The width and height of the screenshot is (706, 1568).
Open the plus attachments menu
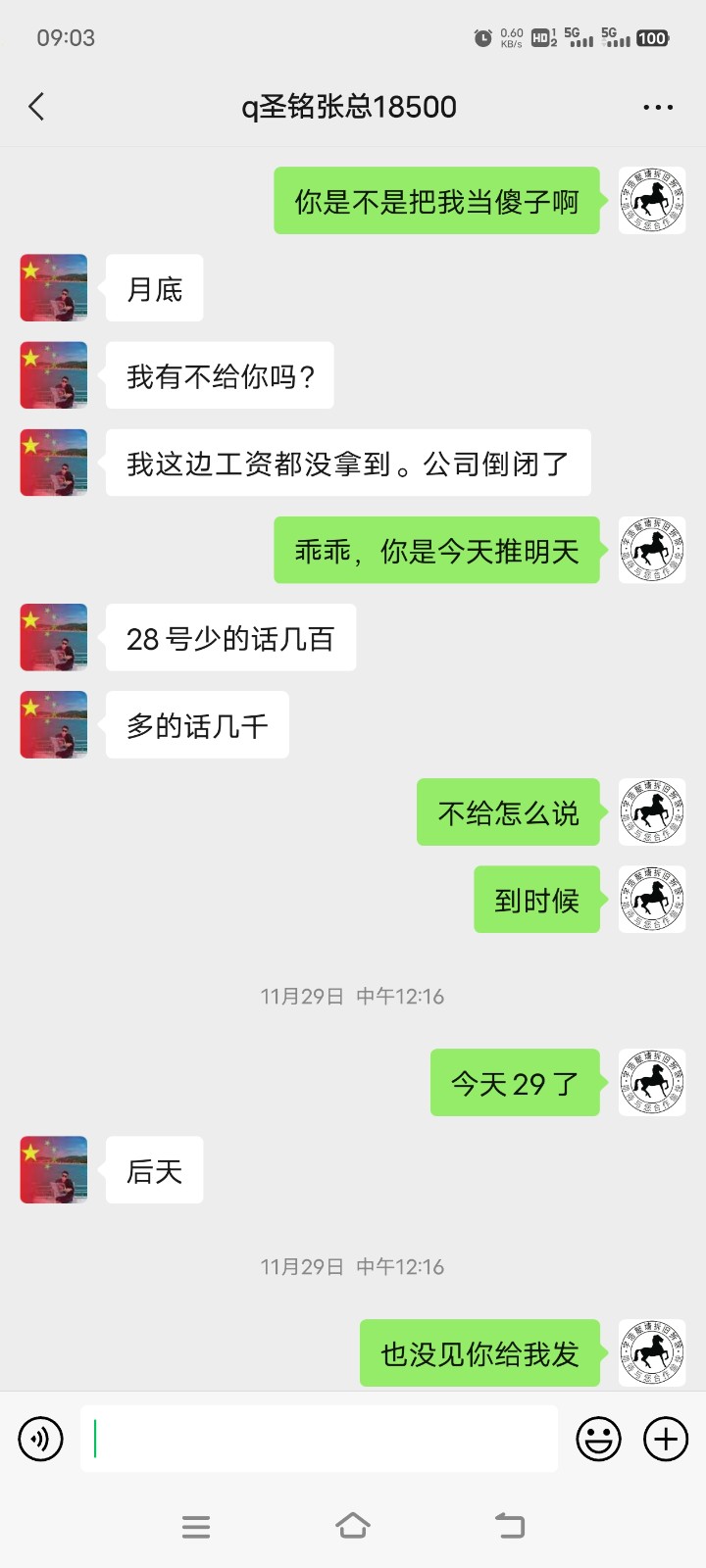(x=666, y=1439)
